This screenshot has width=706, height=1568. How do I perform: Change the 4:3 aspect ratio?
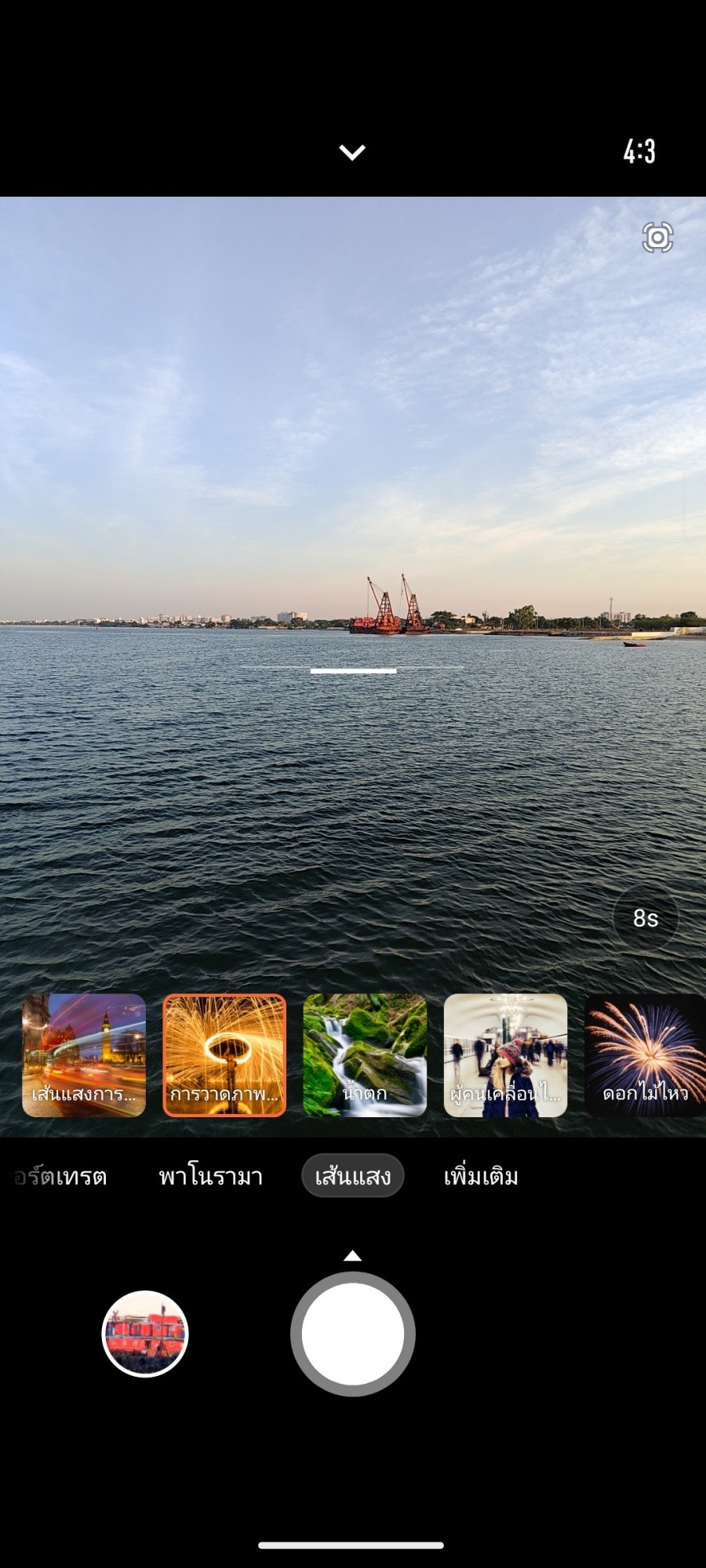coord(639,151)
